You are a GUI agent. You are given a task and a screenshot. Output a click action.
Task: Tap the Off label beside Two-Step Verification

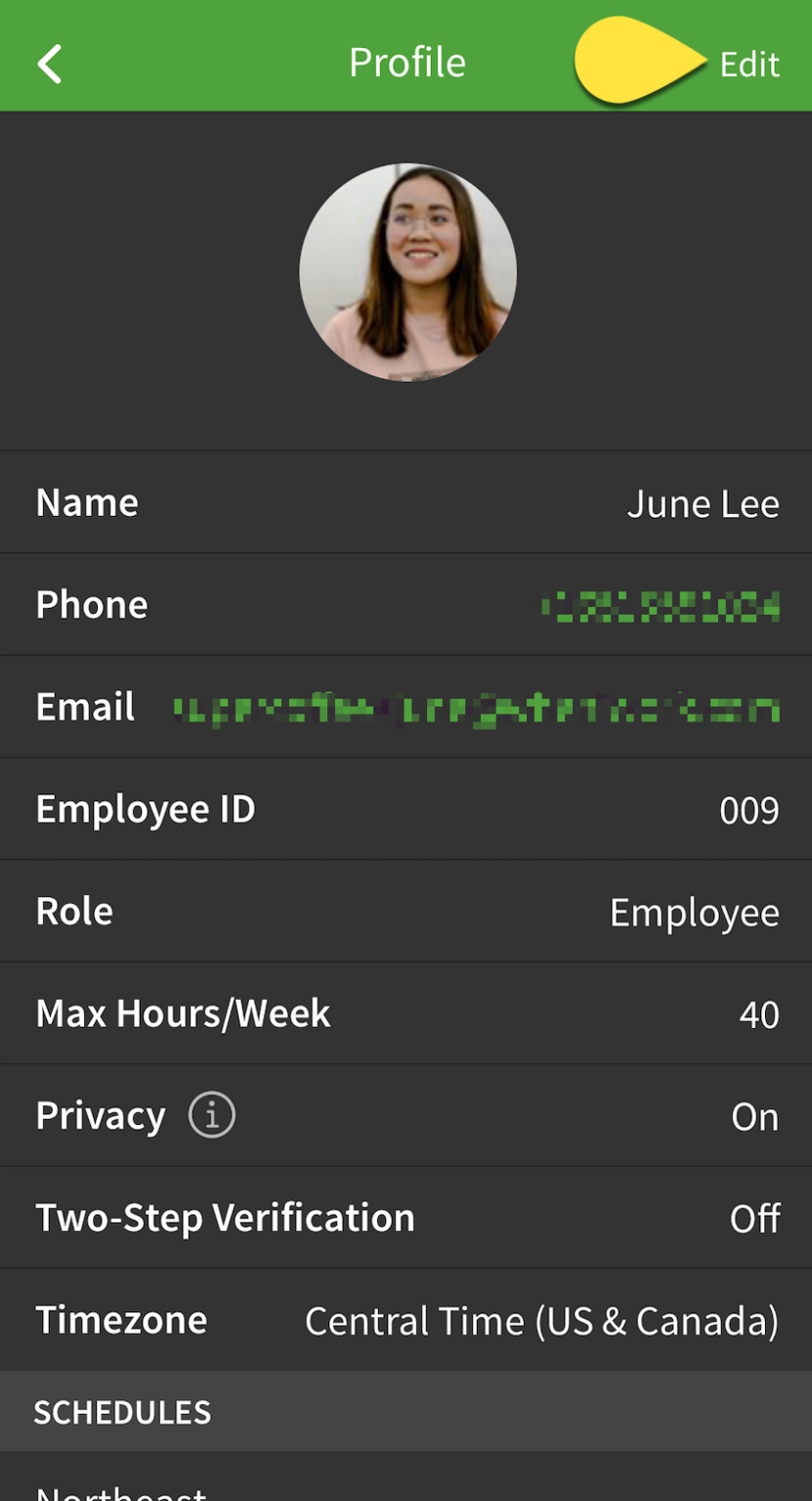click(x=754, y=1218)
